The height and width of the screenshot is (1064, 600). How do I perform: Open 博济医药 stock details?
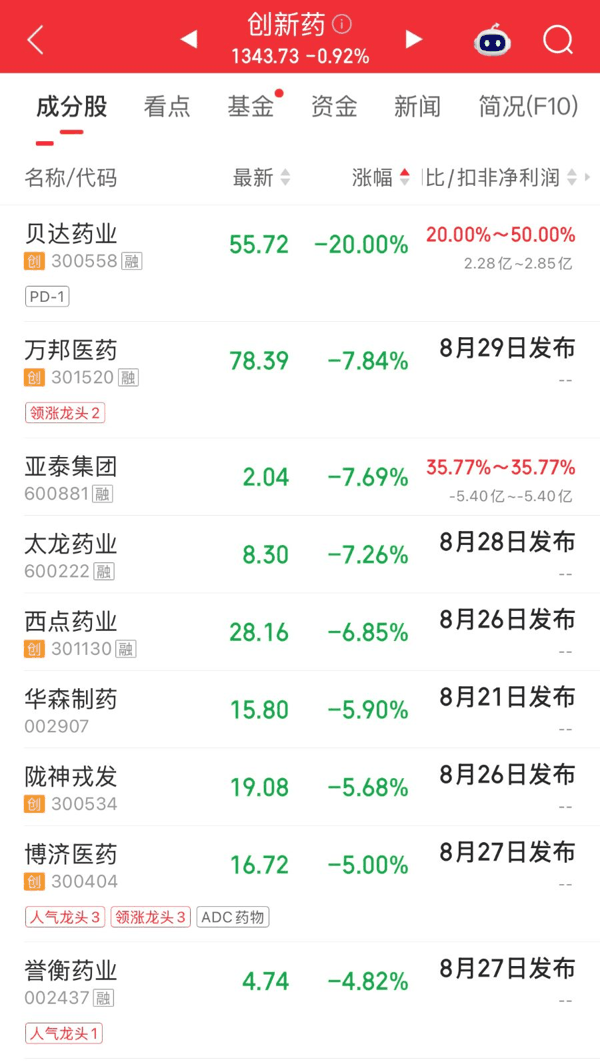pos(300,884)
